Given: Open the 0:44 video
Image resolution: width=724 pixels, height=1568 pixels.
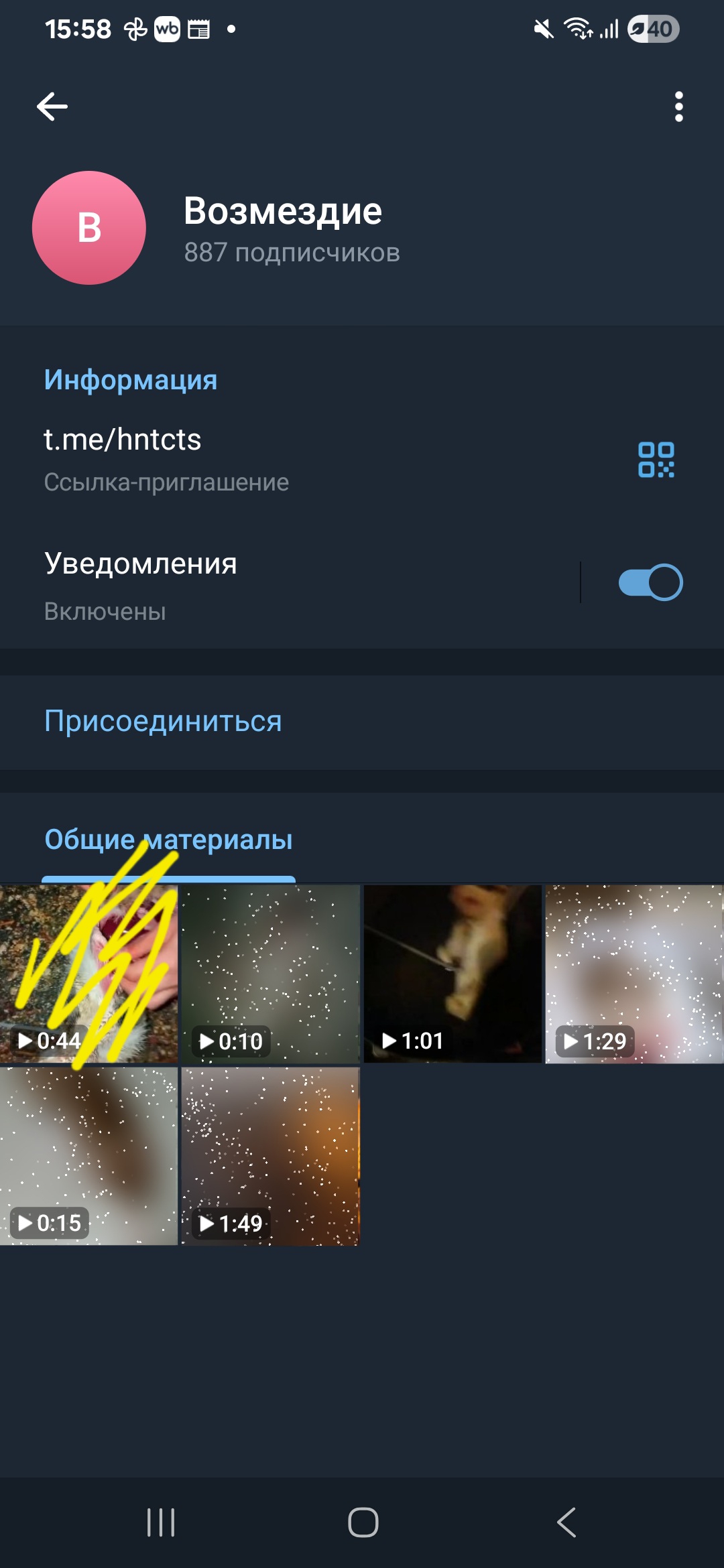Looking at the screenshot, I should coord(88,974).
